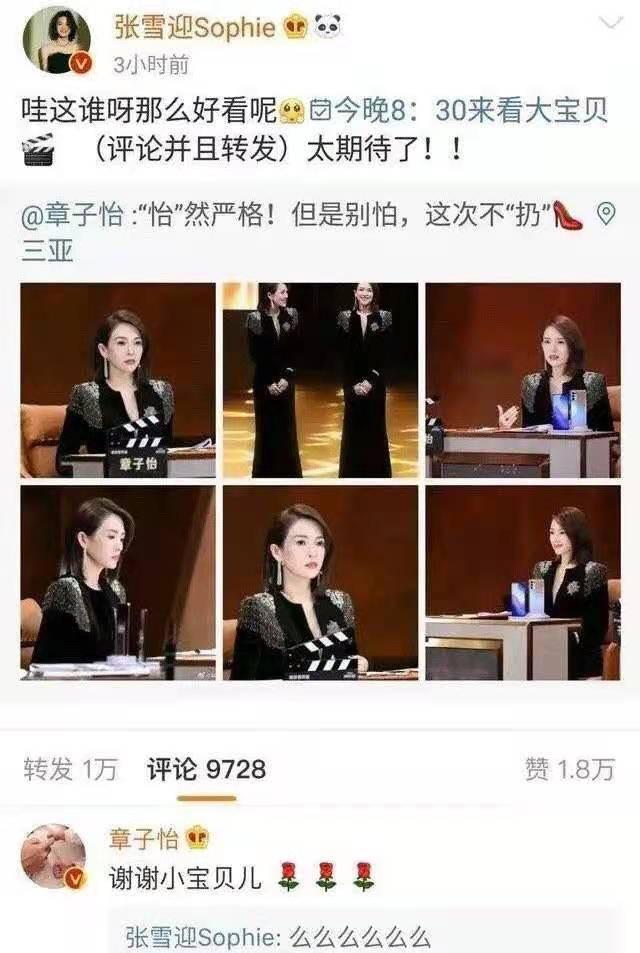Open the last photo in the grid
This screenshot has width=640, height=953.
[522, 582]
